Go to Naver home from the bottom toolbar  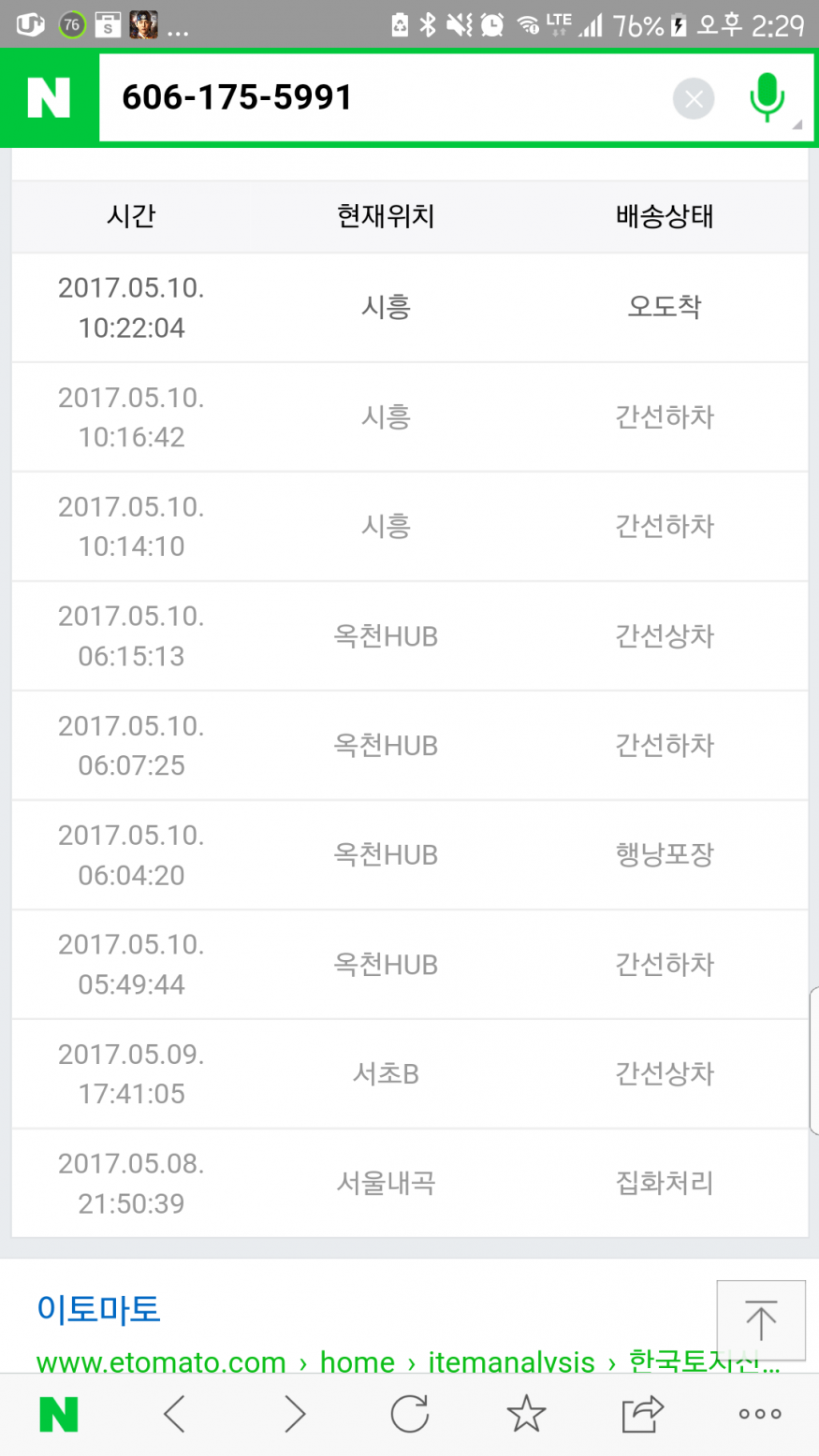[58, 1415]
